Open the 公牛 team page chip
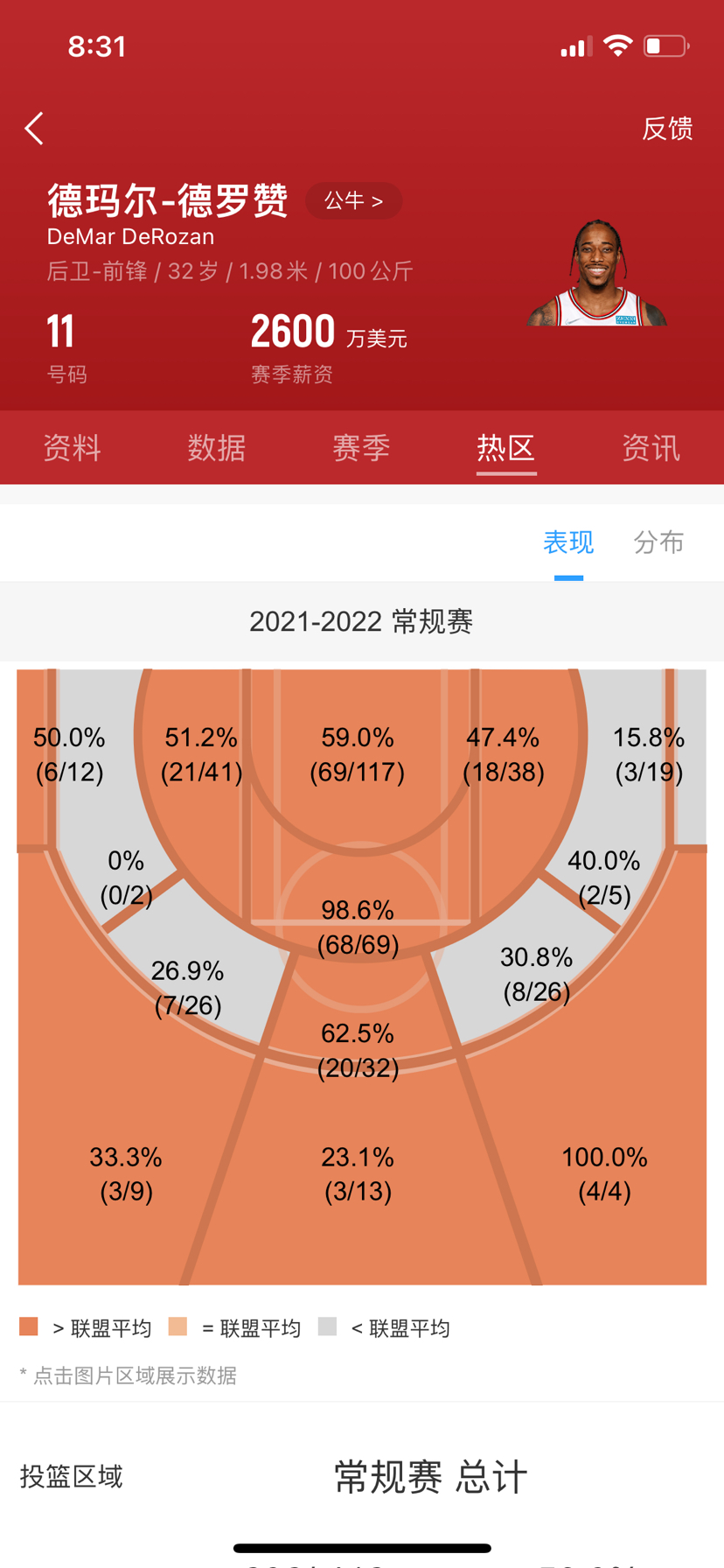The width and height of the screenshot is (724, 1568). (353, 201)
